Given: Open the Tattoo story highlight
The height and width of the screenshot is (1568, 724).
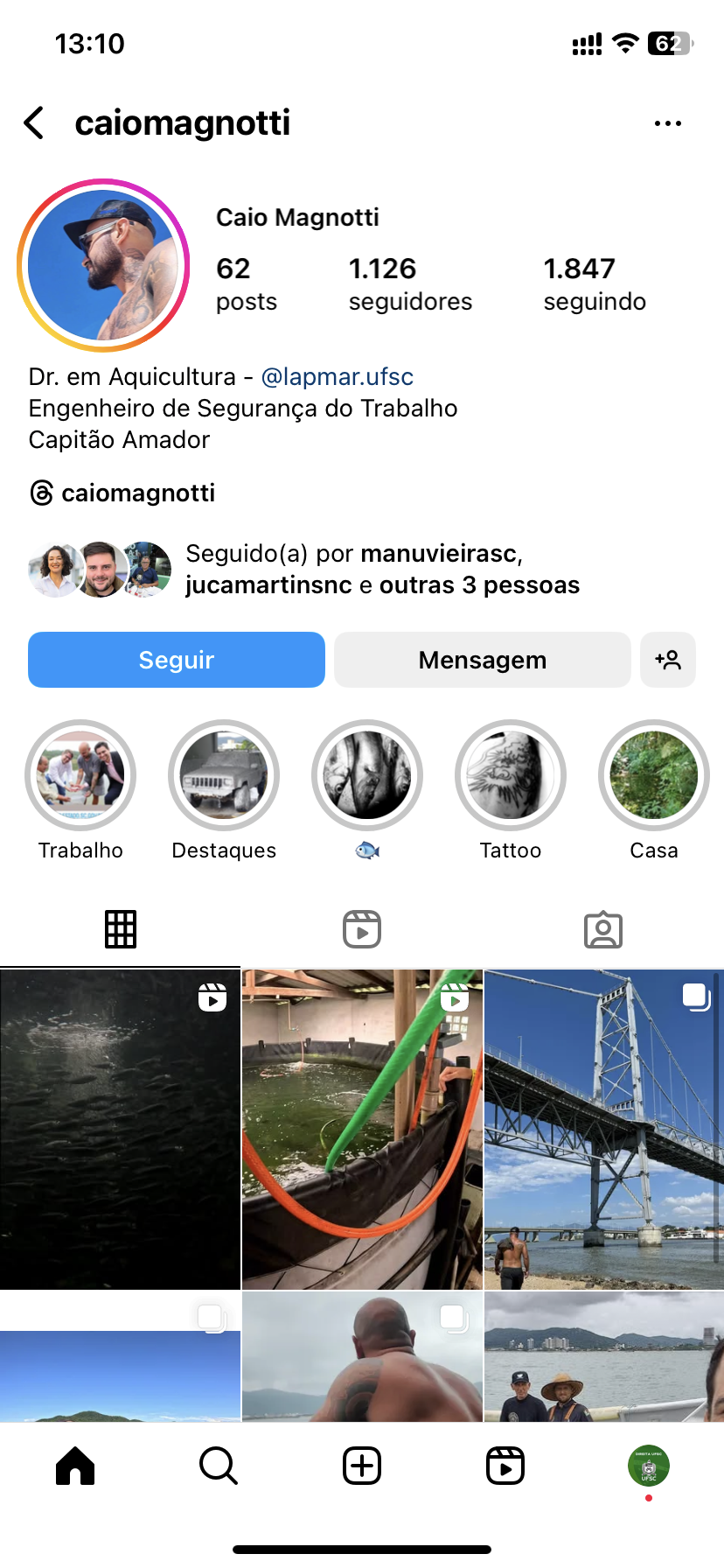Looking at the screenshot, I should 511,775.
